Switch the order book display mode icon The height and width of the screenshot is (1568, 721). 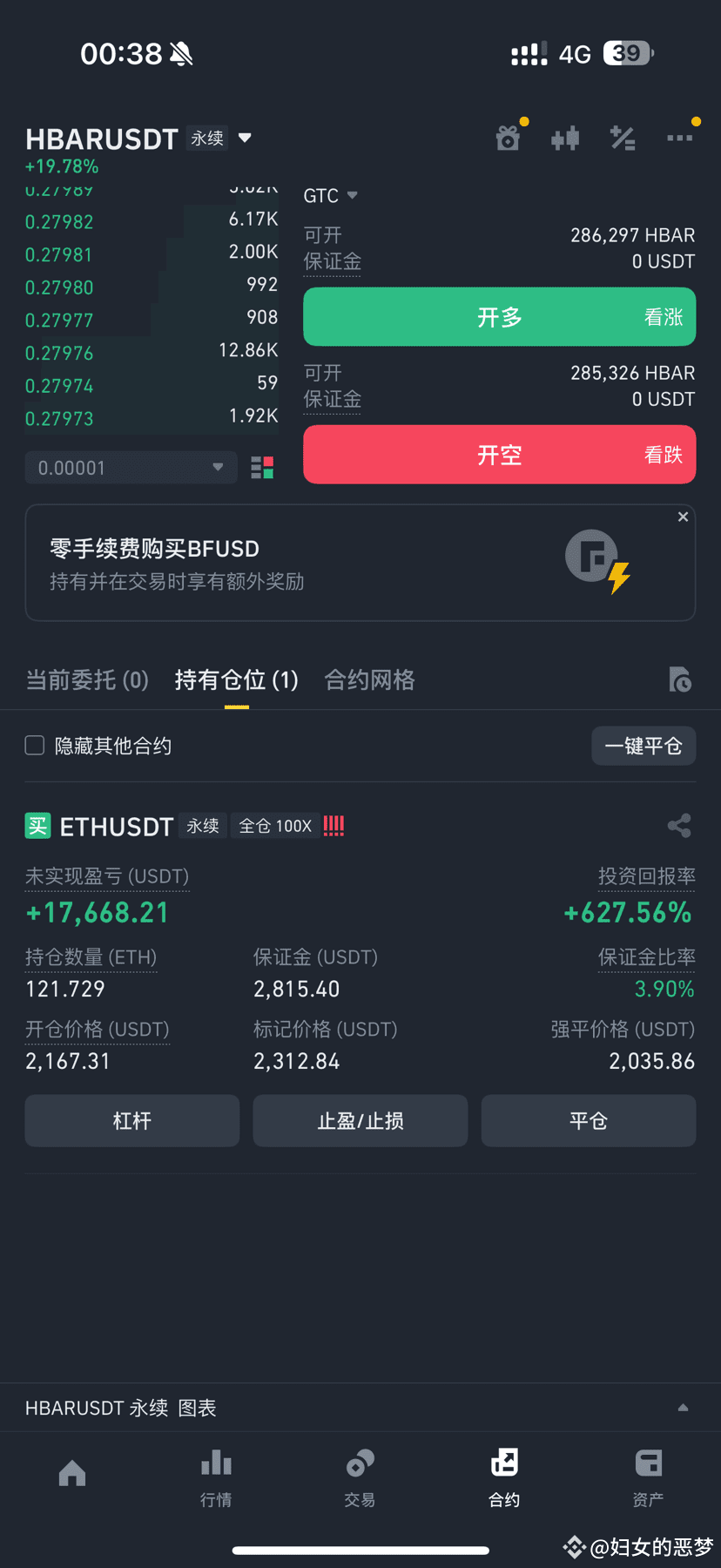click(x=262, y=467)
